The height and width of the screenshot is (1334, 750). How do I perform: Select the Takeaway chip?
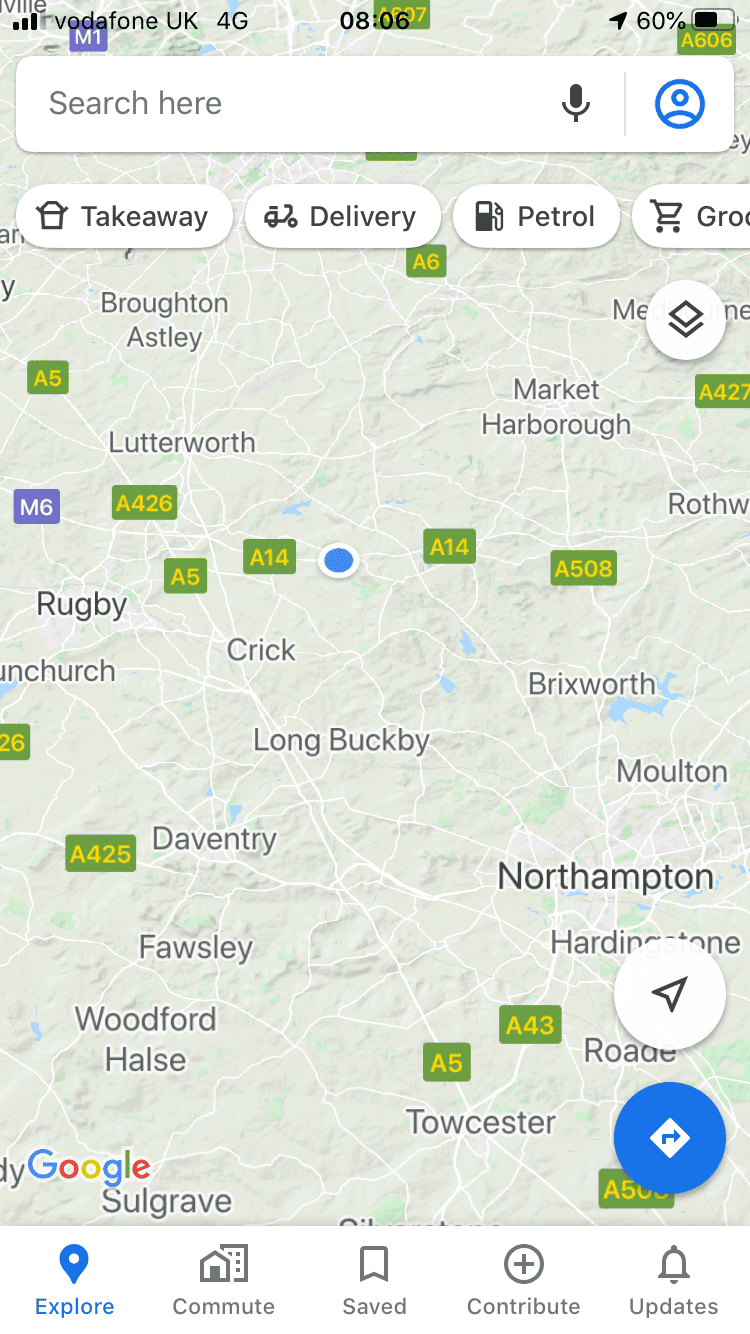pos(124,216)
